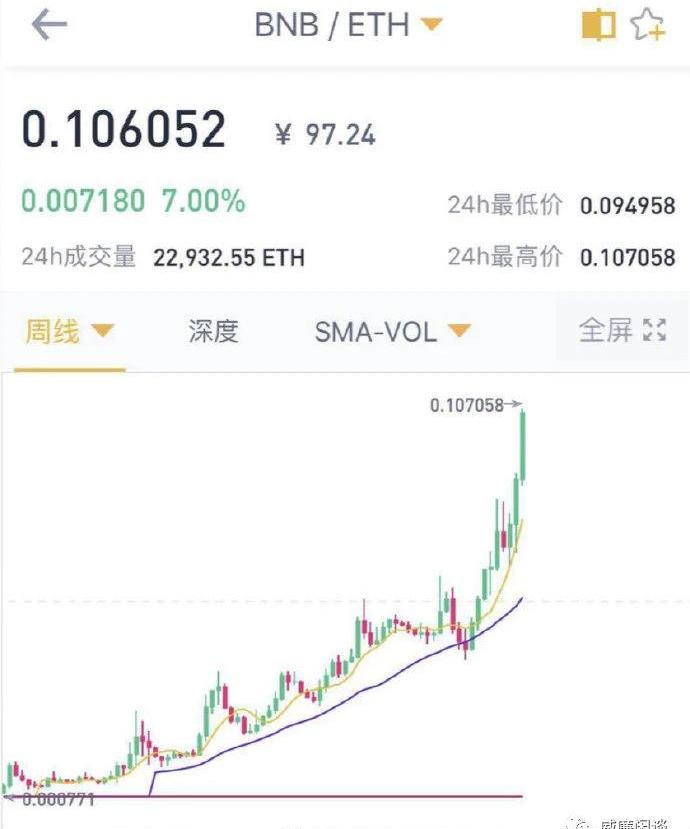The height and width of the screenshot is (829, 690).
Task: Enter 全屏 fullscreen chart mode
Action: coord(622,330)
